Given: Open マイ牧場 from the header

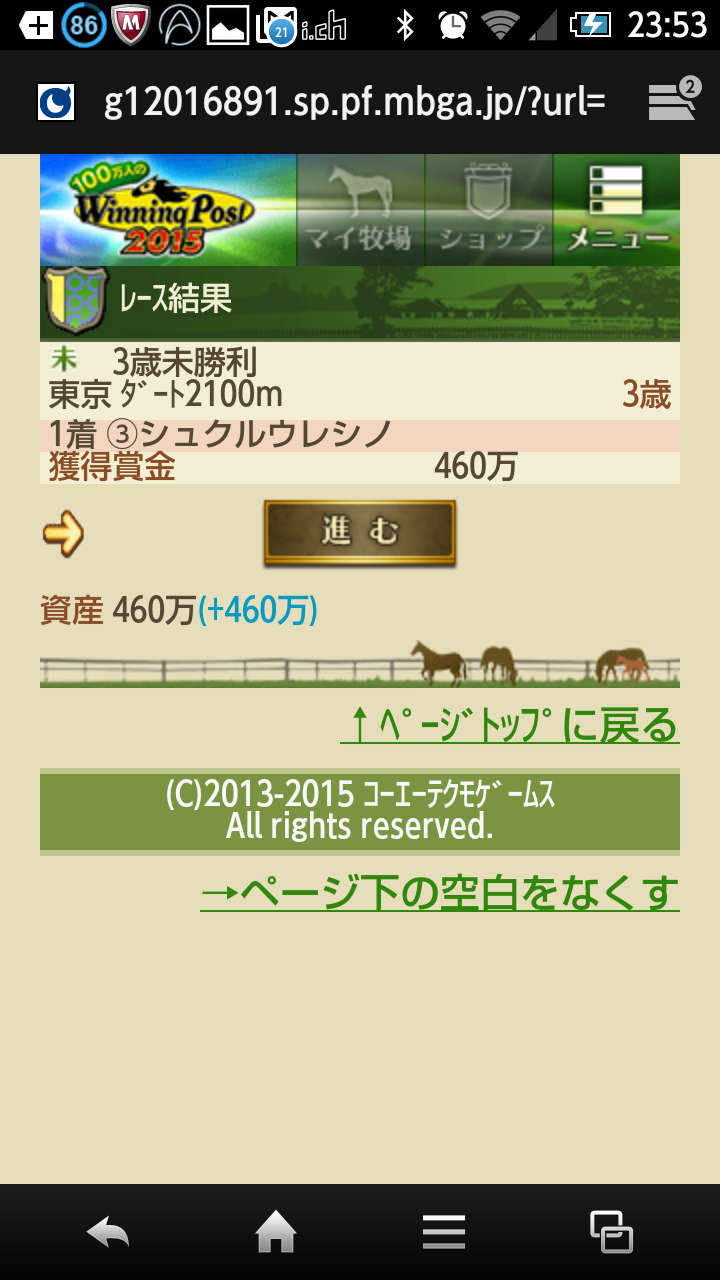Looking at the screenshot, I should point(360,210).
